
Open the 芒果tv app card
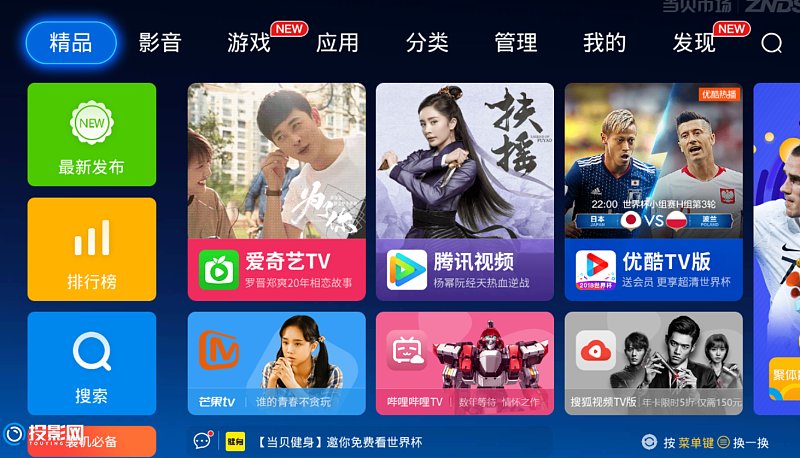tap(277, 363)
